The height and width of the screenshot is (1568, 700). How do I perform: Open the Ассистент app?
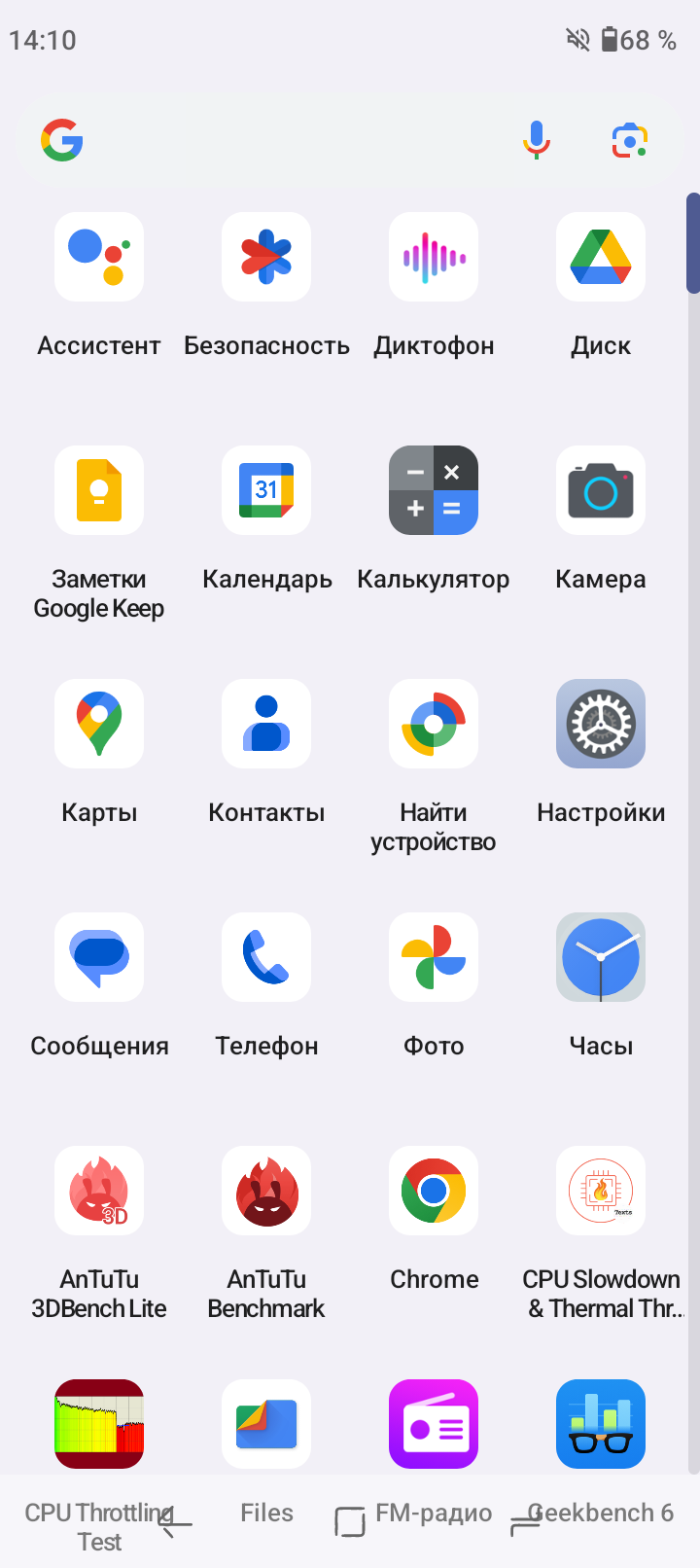tap(99, 257)
